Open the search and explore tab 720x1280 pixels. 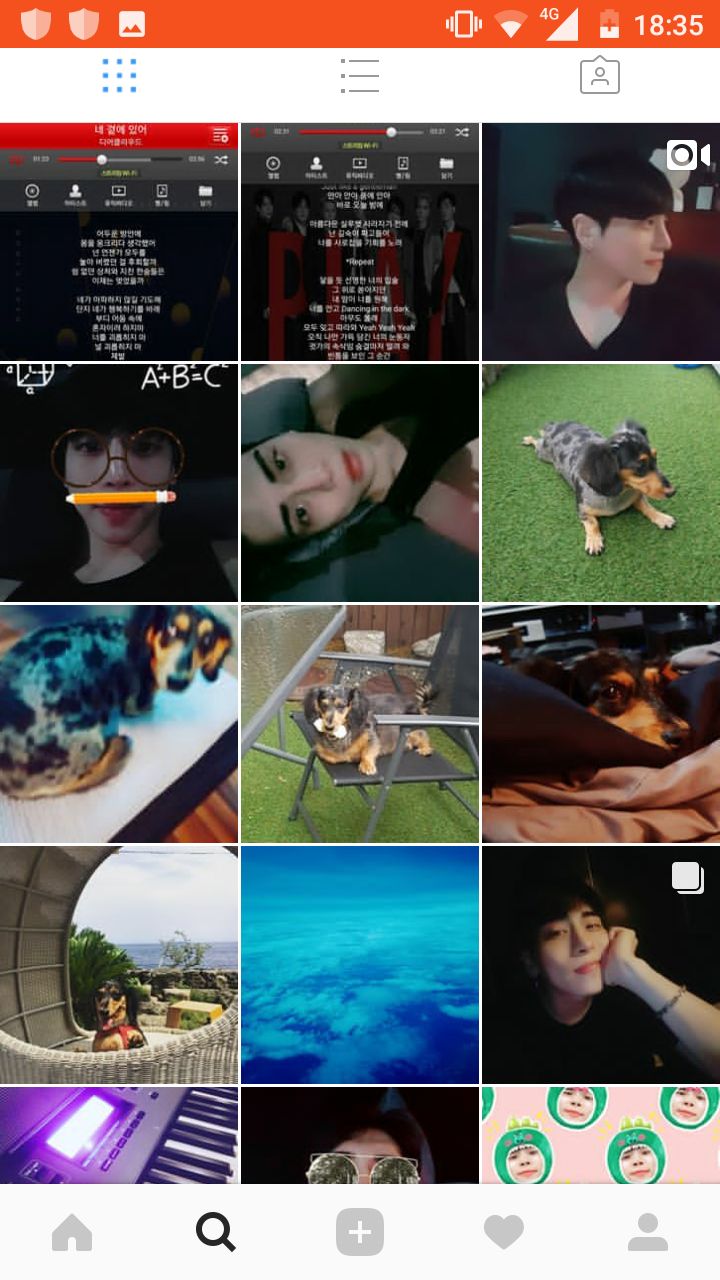215,1232
